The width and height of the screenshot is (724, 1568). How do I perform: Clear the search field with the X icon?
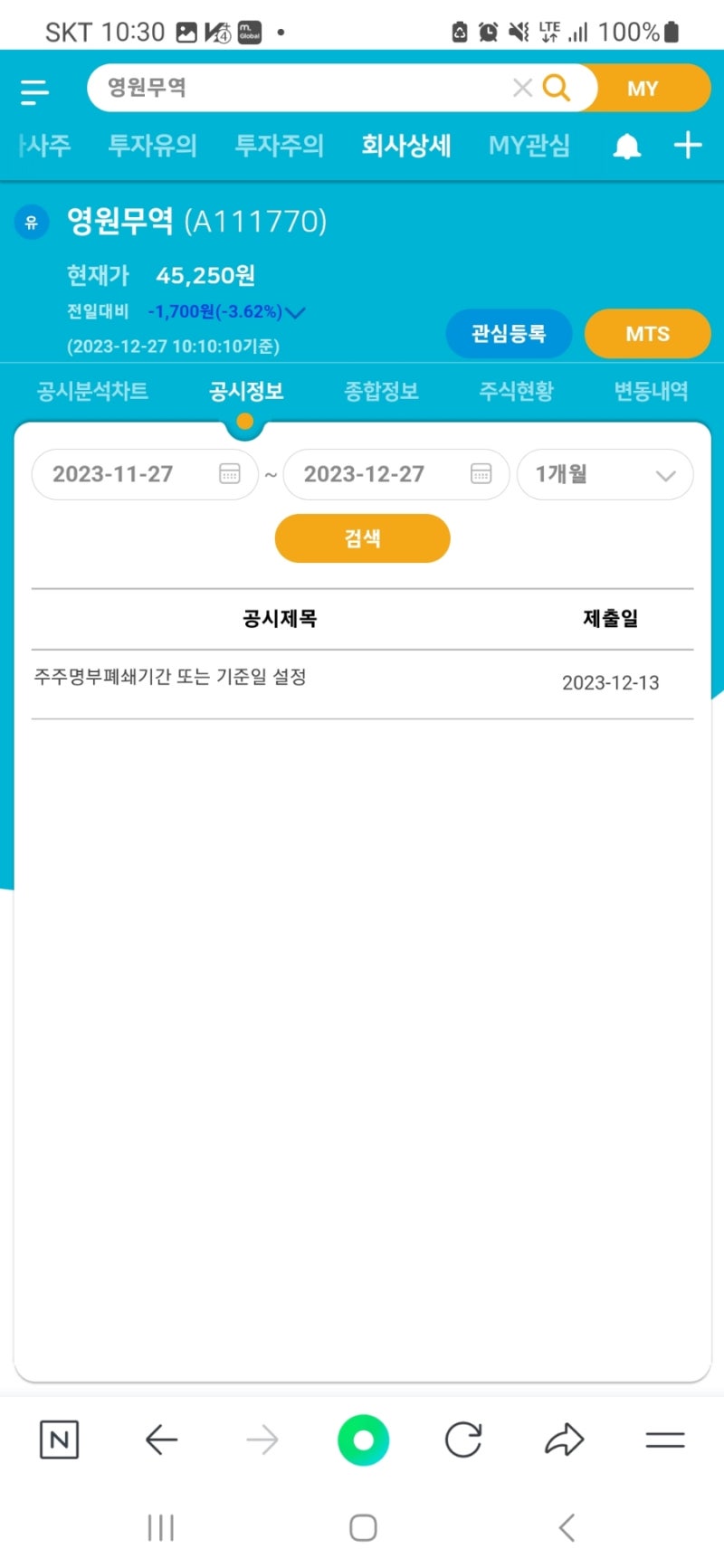point(522,87)
